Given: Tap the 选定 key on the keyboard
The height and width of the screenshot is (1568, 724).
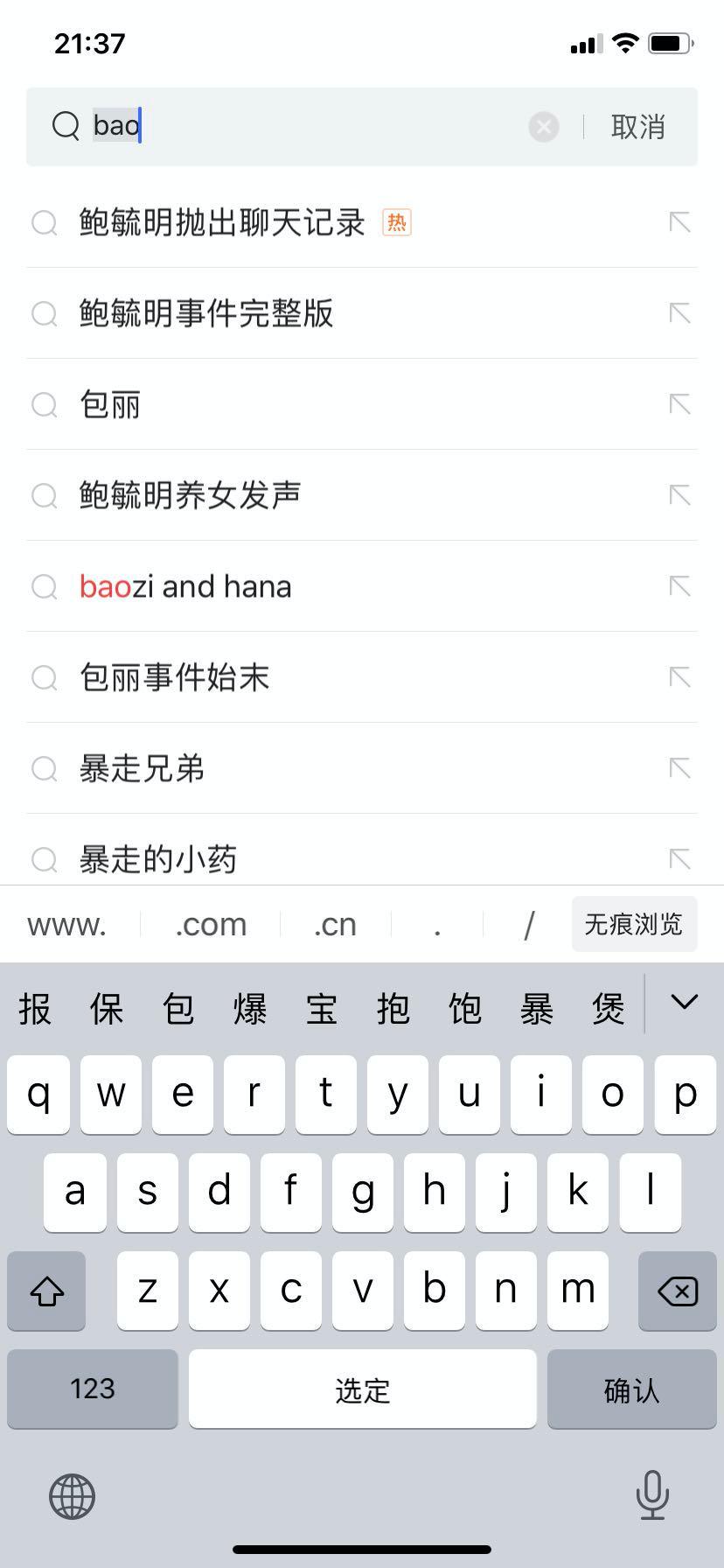Looking at the screenshot, I should click(x=362, y=1389).
